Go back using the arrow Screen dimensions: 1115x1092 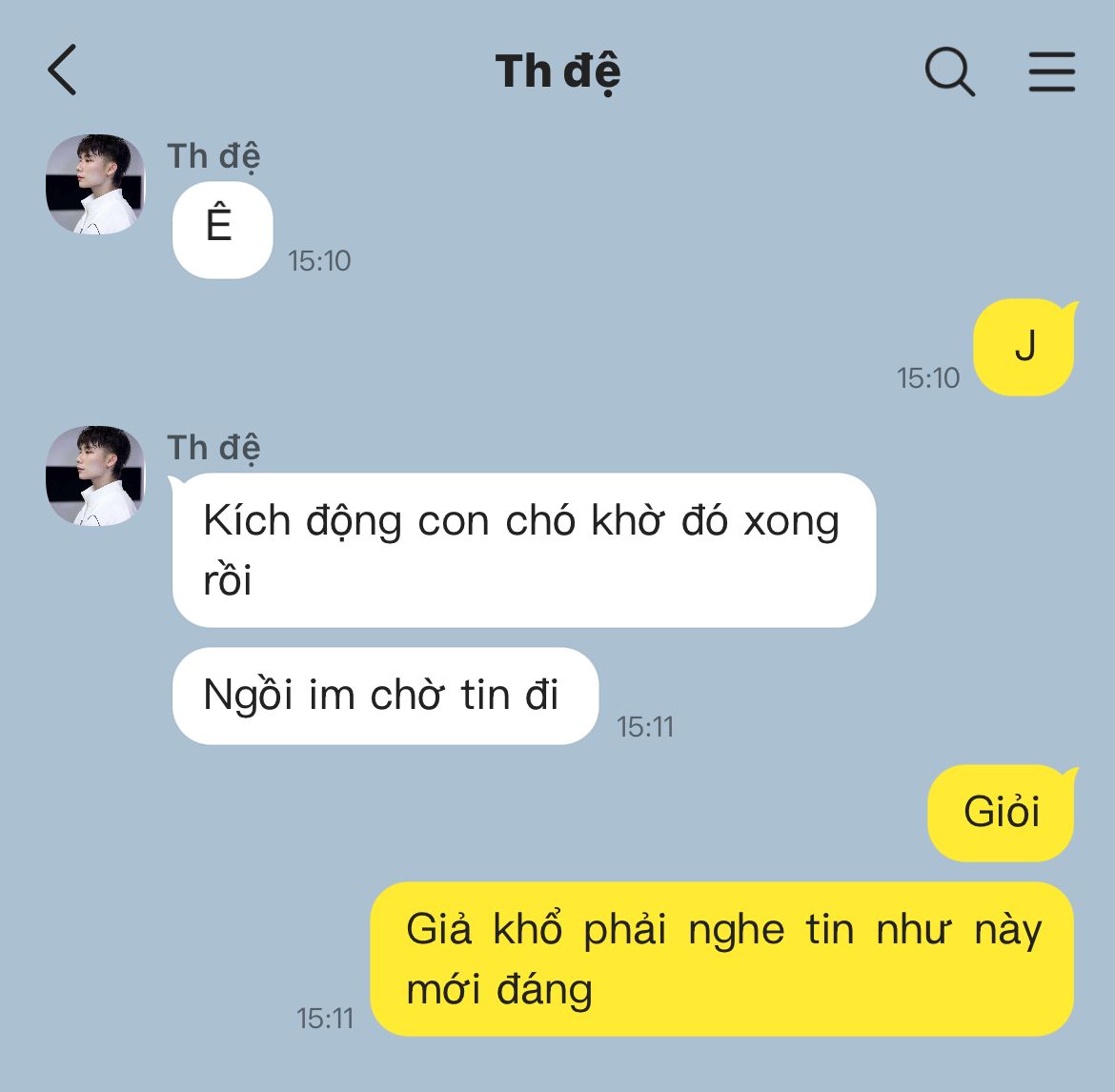point(63,71)
